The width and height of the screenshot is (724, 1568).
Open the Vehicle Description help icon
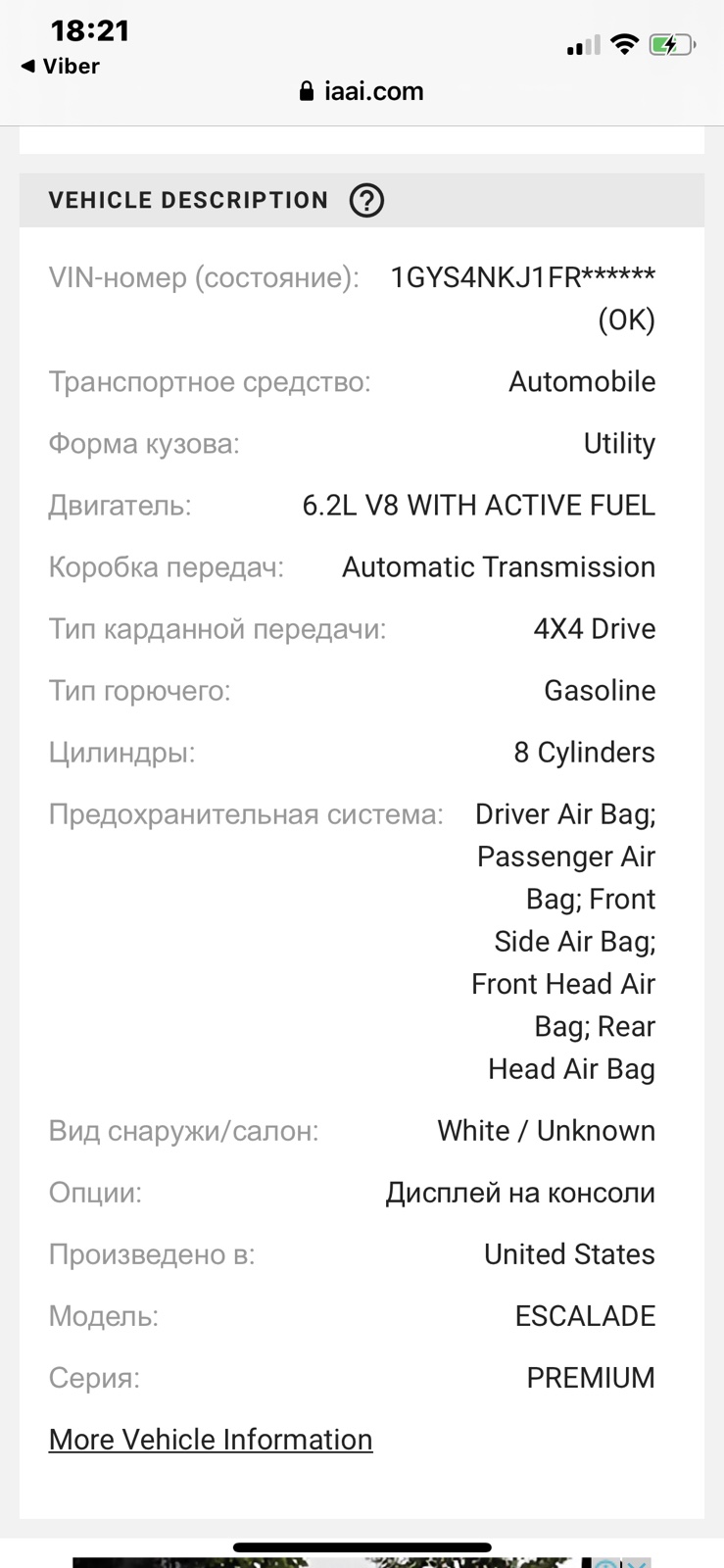tap(366, 200)
